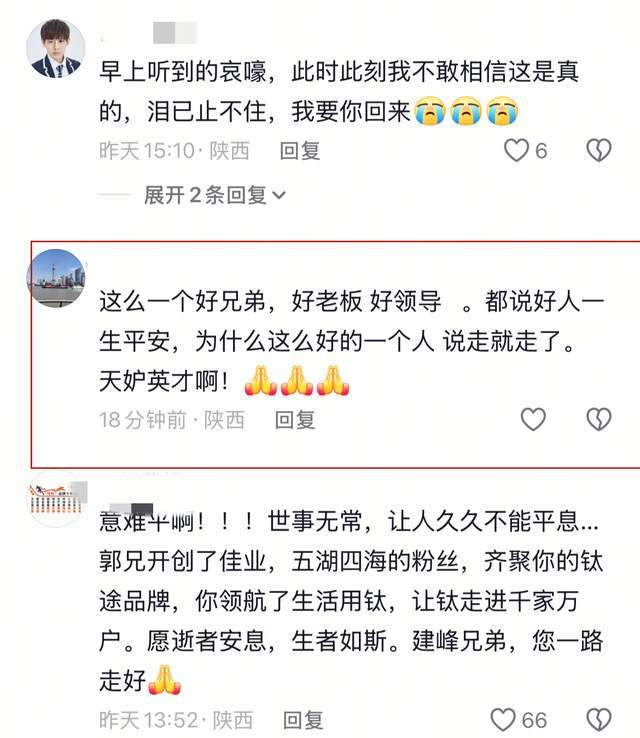Like the 18分钟前 comment about 好兄弟
The image size is (640, 738).
point(533,419)
